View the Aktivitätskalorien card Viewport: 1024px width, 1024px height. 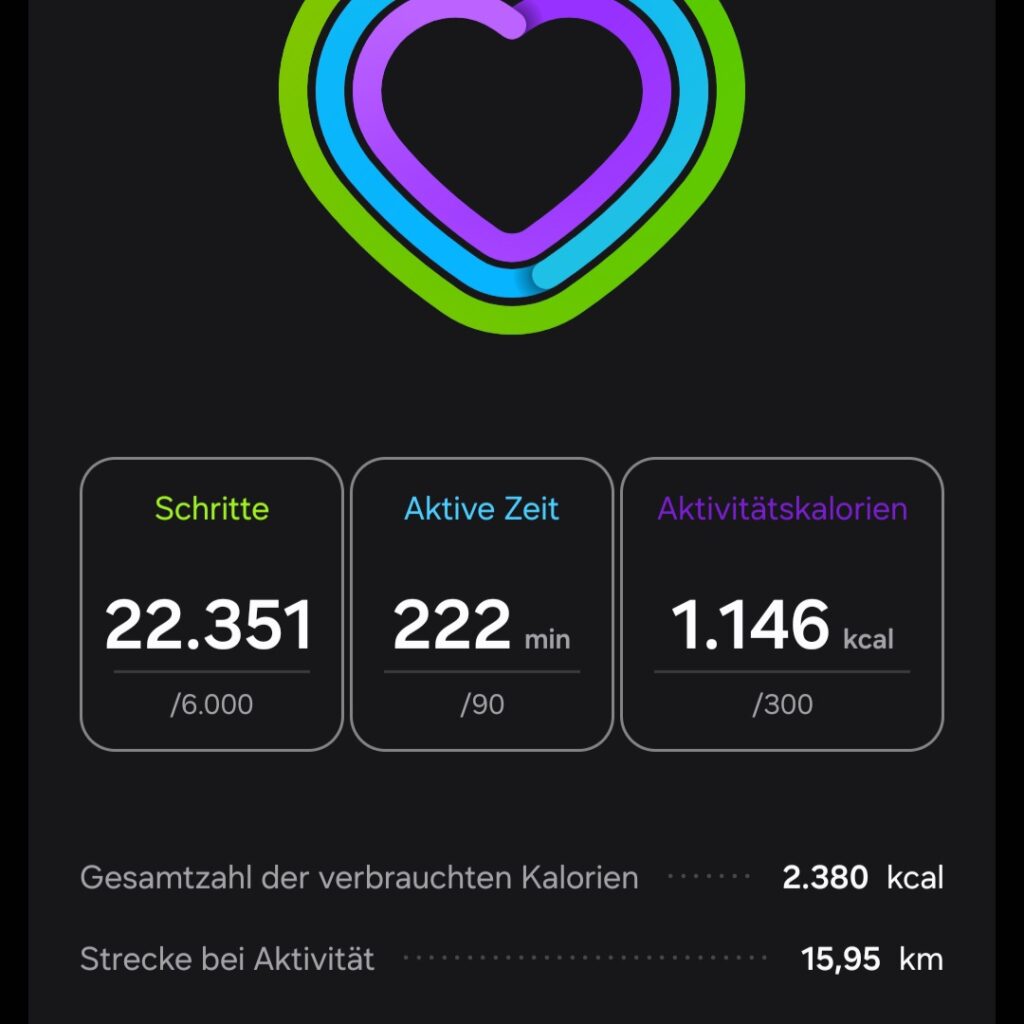pyautogui.click(x=782, y=604)
